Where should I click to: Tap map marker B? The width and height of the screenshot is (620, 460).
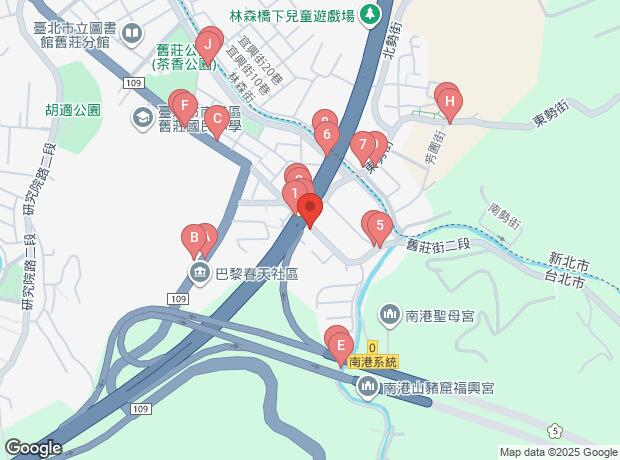192,239
